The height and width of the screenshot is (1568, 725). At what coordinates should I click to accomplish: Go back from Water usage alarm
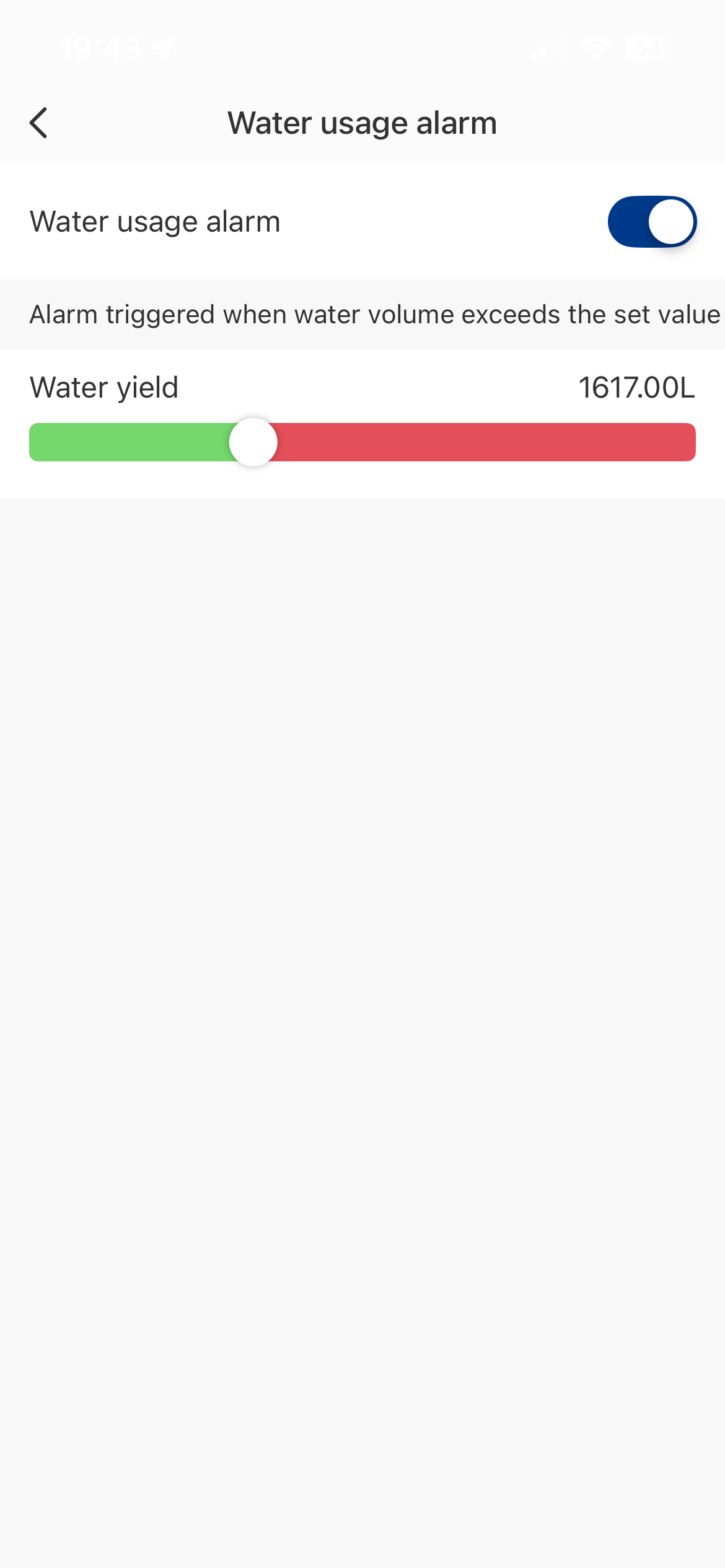point(38,123)
